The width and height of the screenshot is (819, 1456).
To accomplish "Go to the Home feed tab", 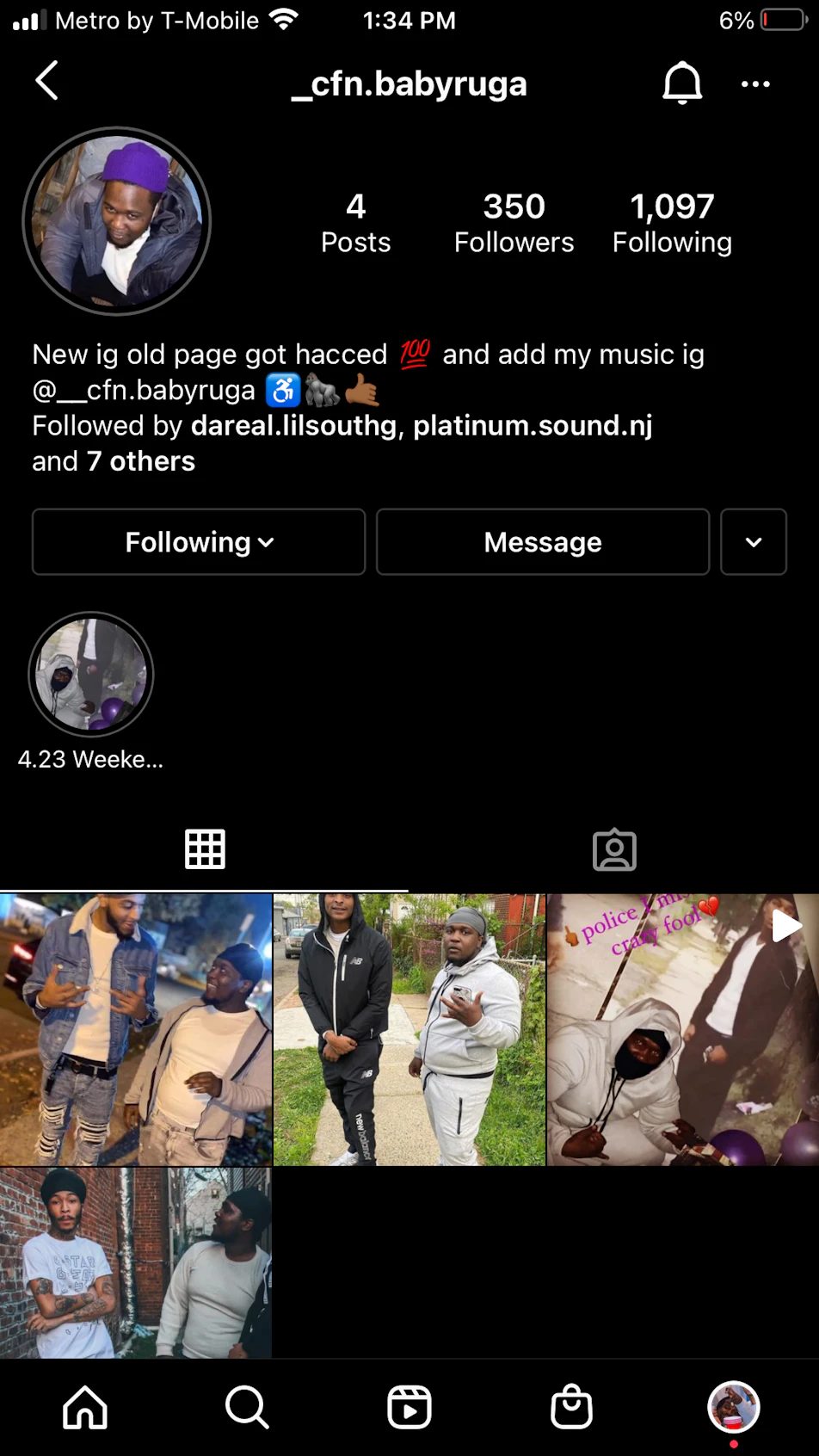I will click(x=85, y=1408).
